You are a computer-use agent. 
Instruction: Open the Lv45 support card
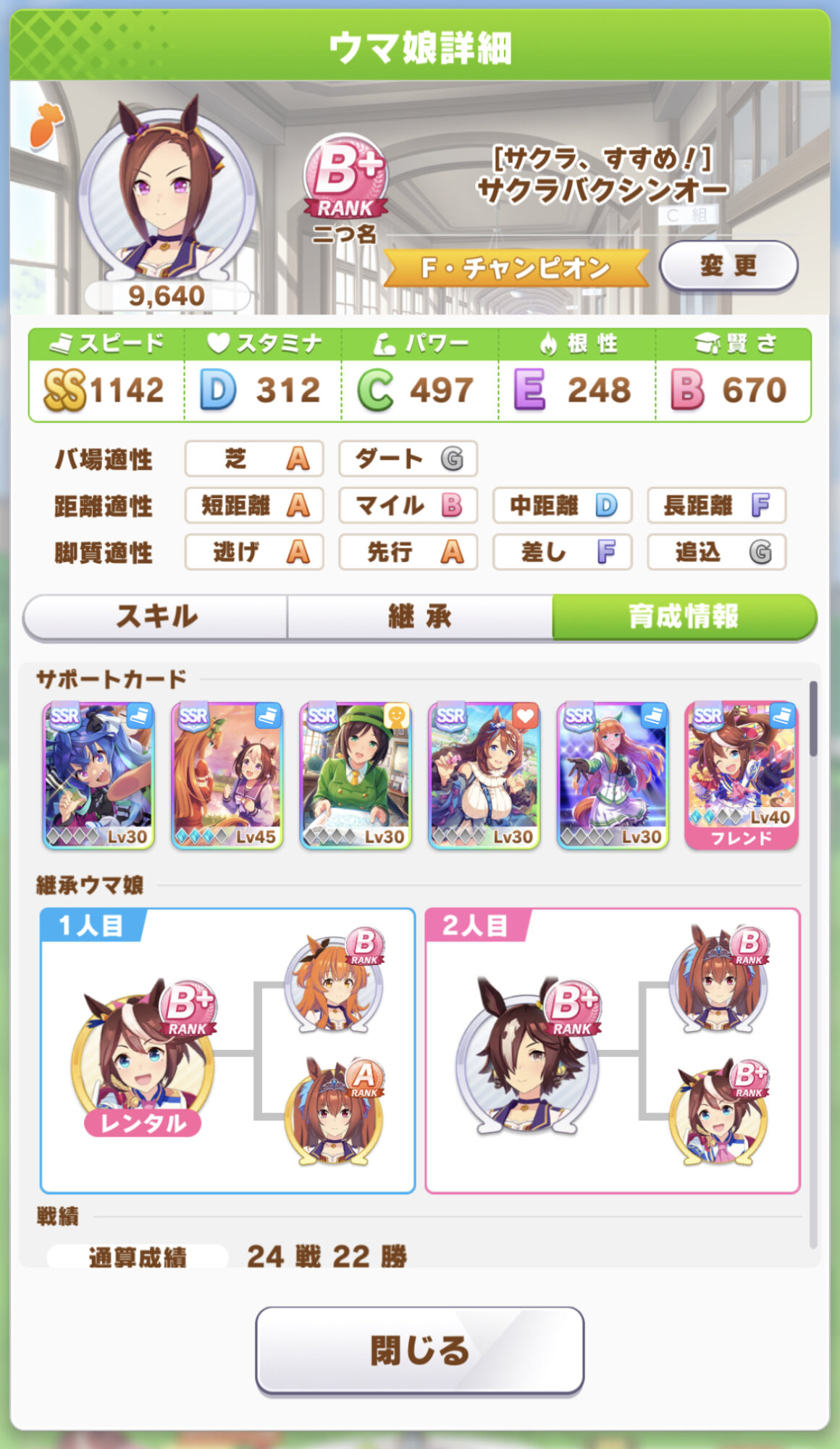pos(227,774)
